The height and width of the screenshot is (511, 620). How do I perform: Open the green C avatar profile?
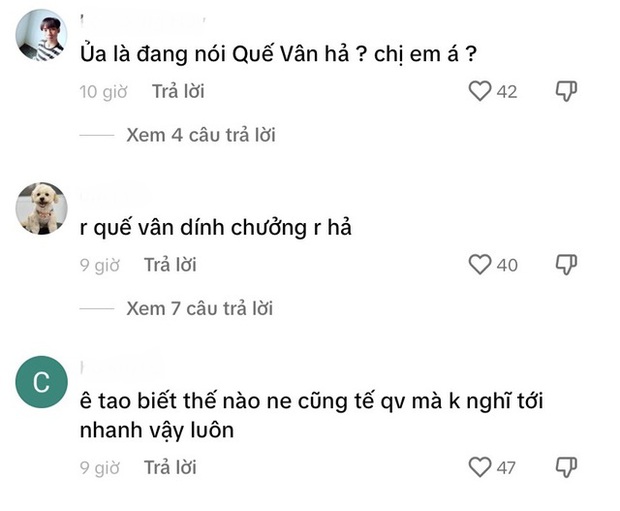coord(42,383)
